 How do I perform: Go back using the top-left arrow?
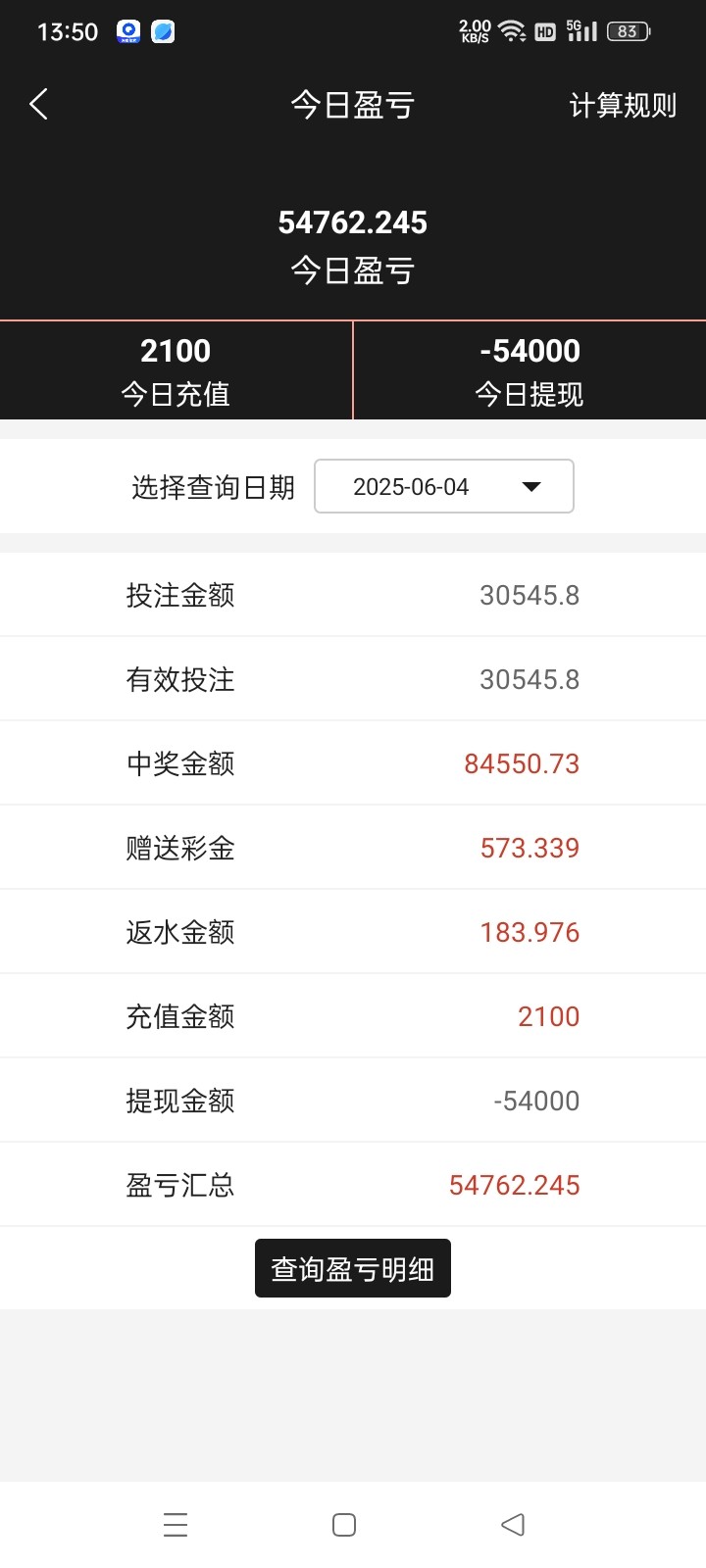click(39, 104)
